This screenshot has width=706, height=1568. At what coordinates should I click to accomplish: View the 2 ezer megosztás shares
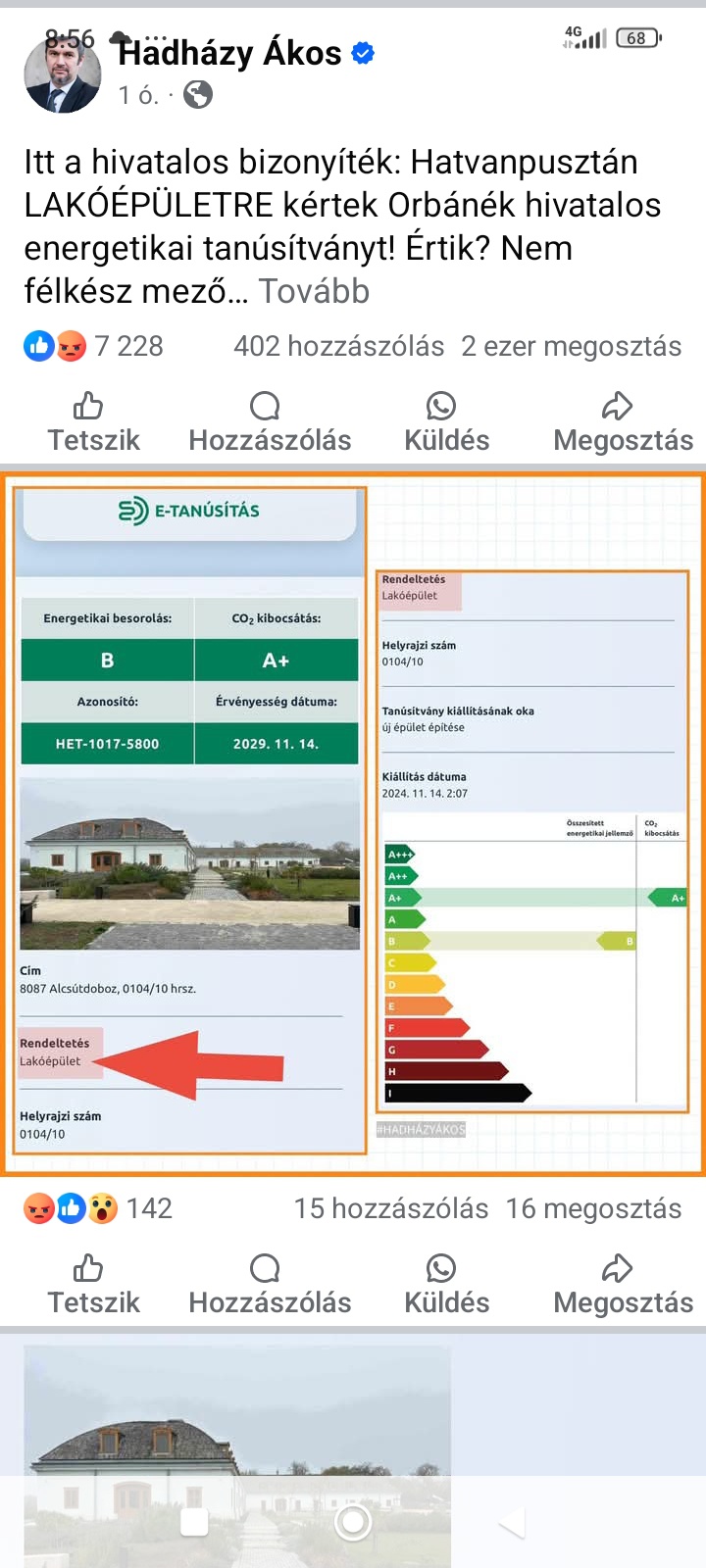click(571, 346)
